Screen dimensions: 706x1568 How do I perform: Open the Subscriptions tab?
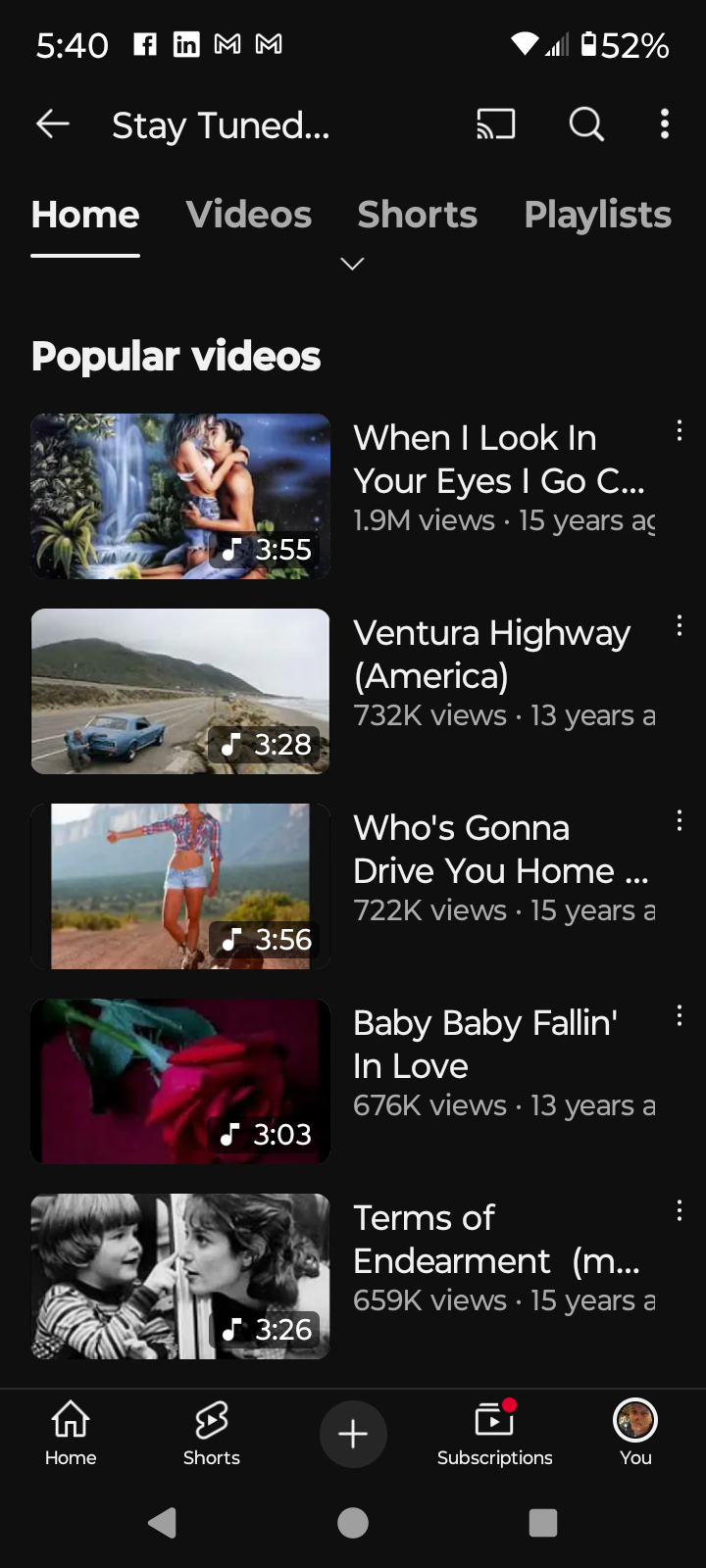494,1432
